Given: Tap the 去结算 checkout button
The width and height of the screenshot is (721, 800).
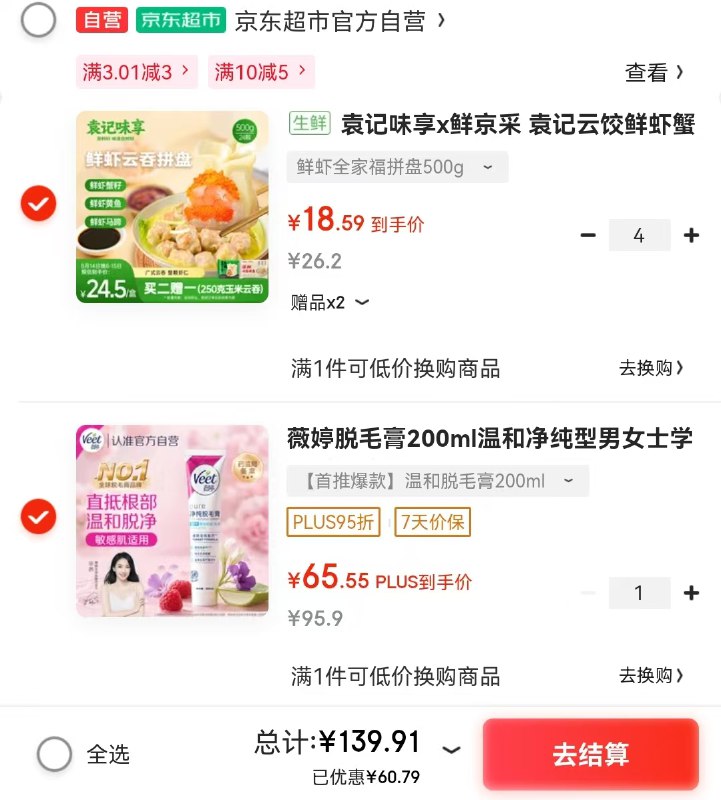Looking at the screenshot, I should coord(589,755).
